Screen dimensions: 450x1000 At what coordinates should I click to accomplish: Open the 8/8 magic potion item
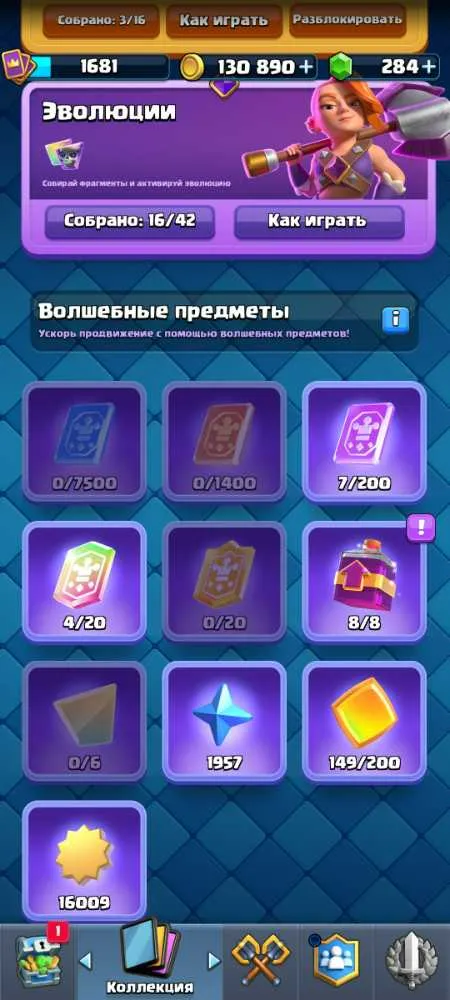tap(364, 582)
